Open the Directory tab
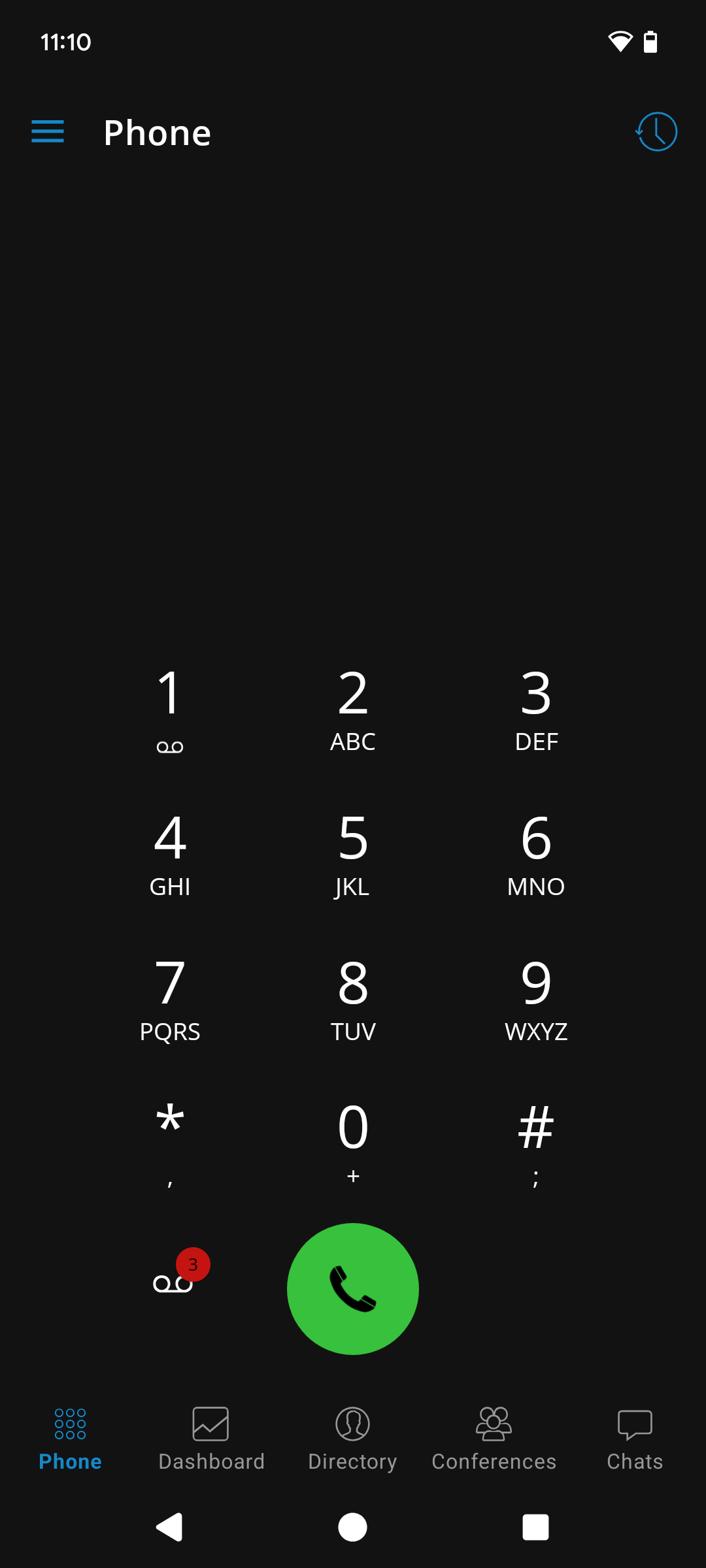 (352, 1444)
